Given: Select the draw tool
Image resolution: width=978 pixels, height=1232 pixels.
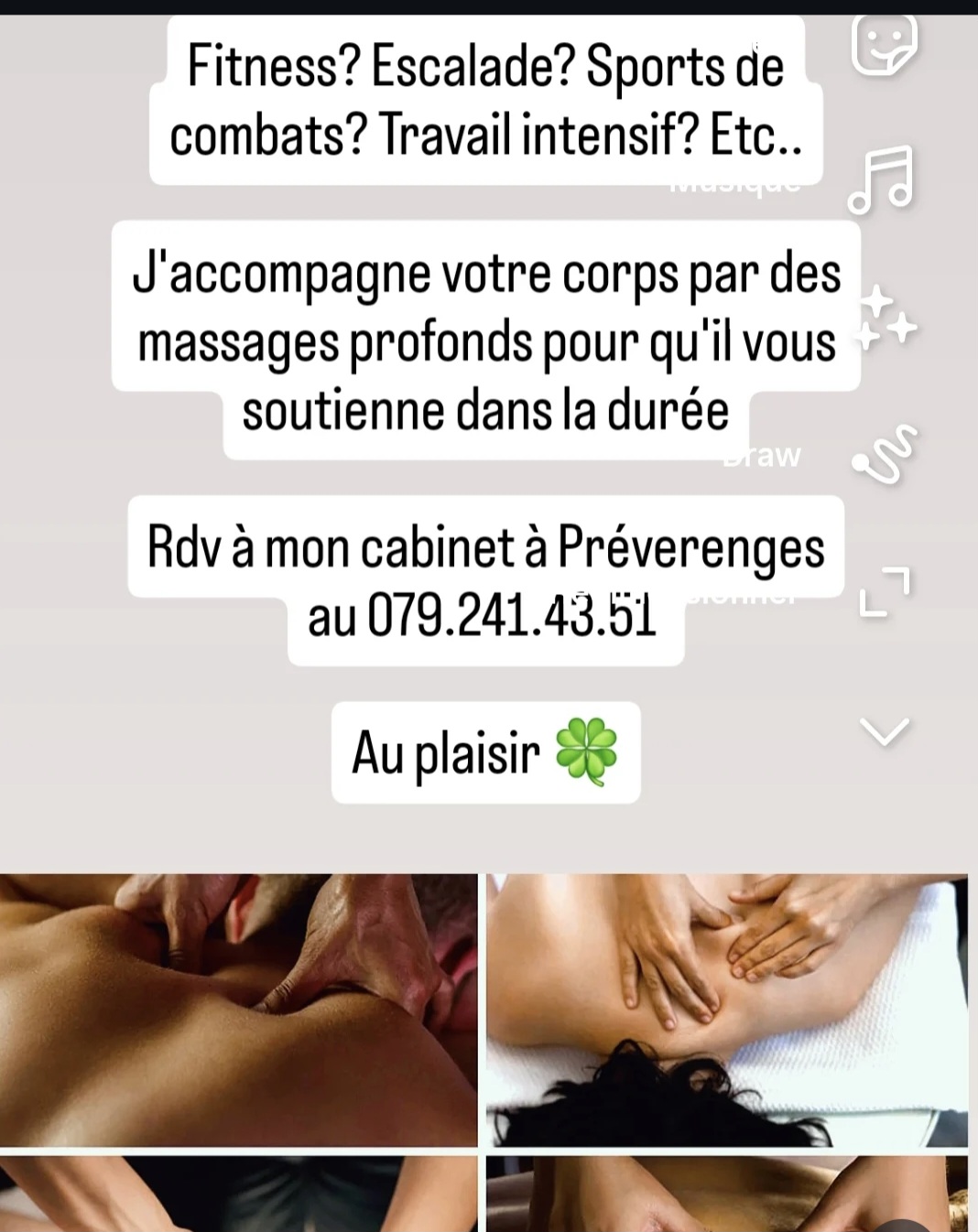Looking at the screenshot, I should 884,453.
